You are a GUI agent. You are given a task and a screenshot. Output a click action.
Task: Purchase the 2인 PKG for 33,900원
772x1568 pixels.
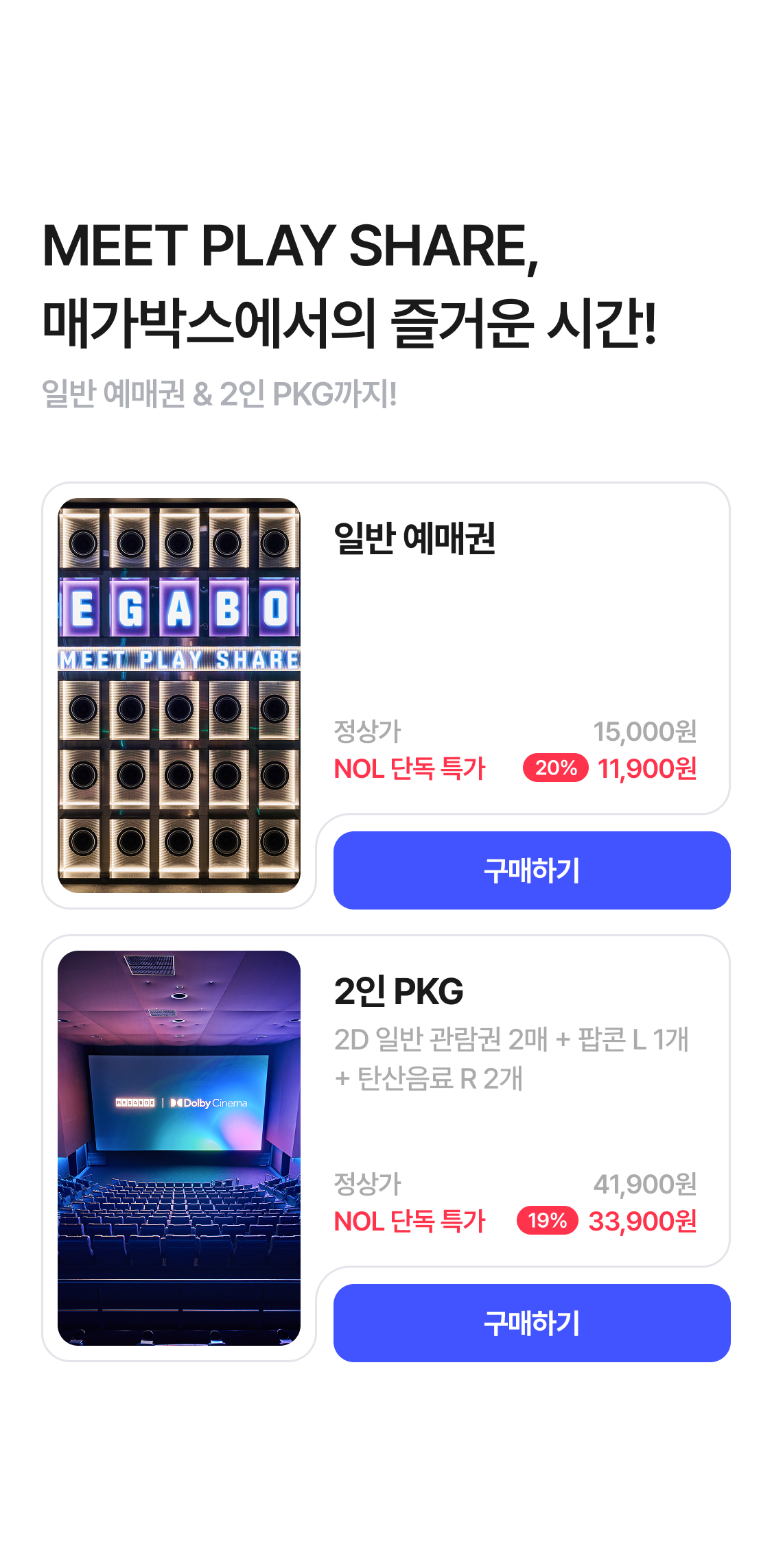coord(531,1323)
